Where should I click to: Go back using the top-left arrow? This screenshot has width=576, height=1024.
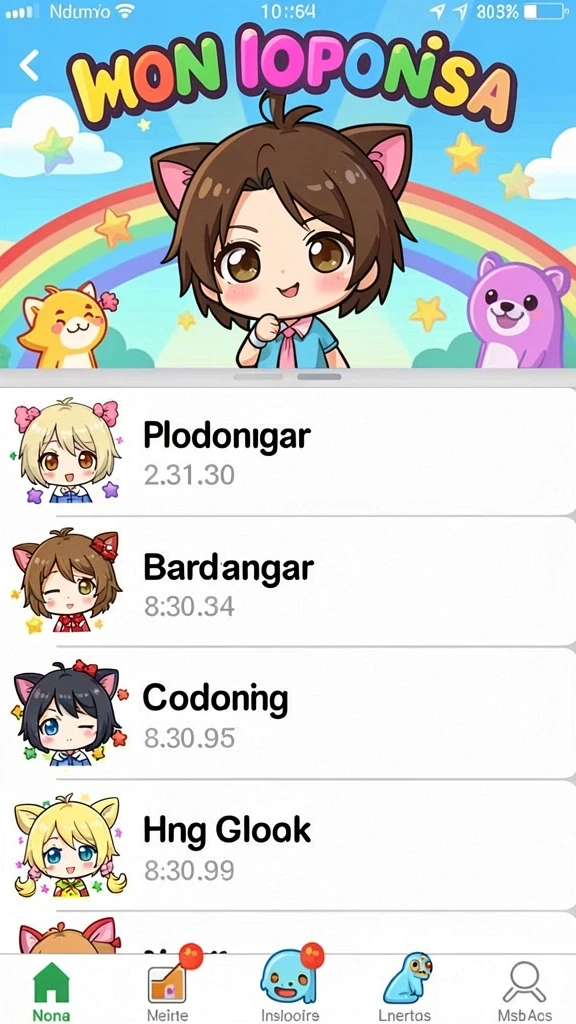[29, 65]
